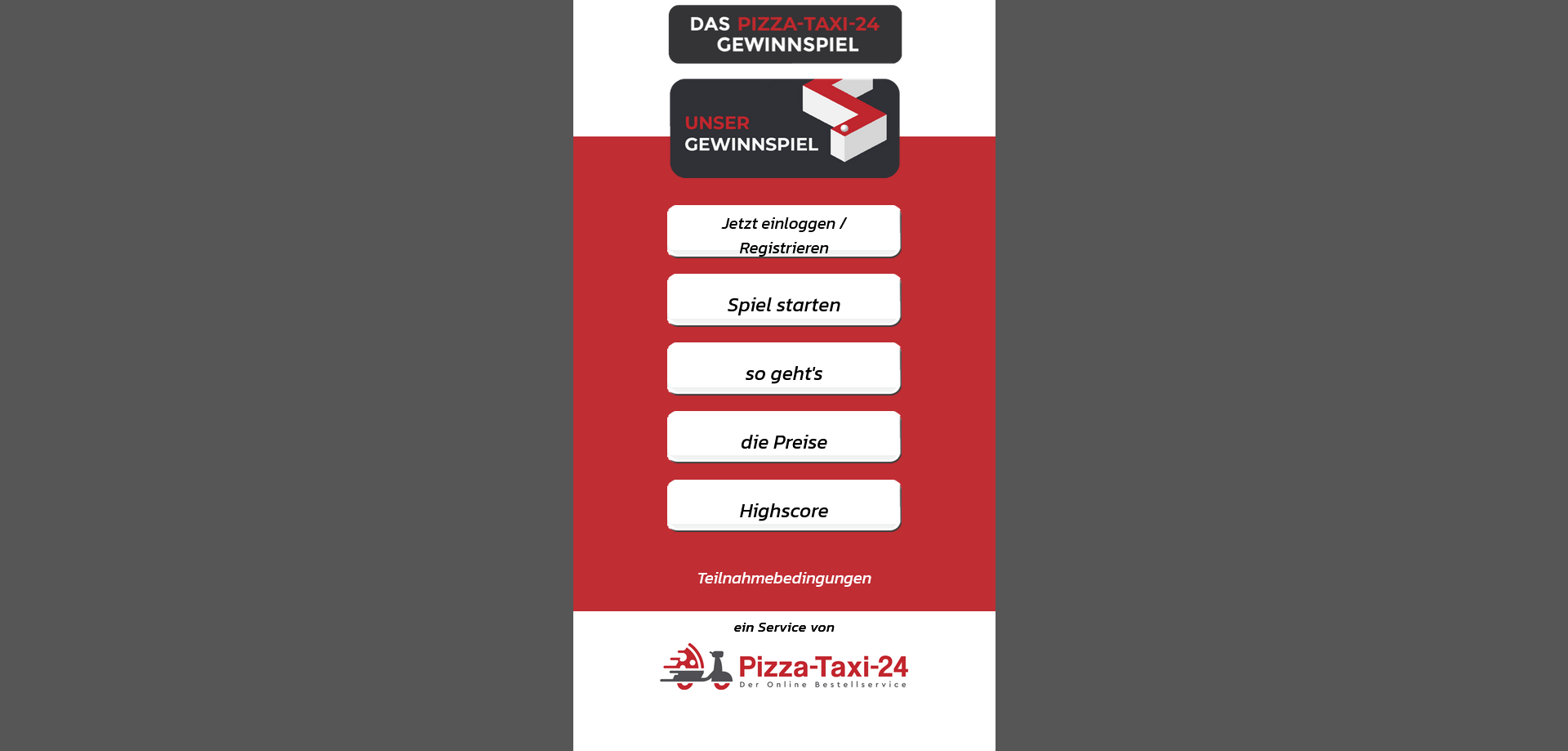View die Preise prizes
The image size is (1568, 751).
click(x=783, y=437)
